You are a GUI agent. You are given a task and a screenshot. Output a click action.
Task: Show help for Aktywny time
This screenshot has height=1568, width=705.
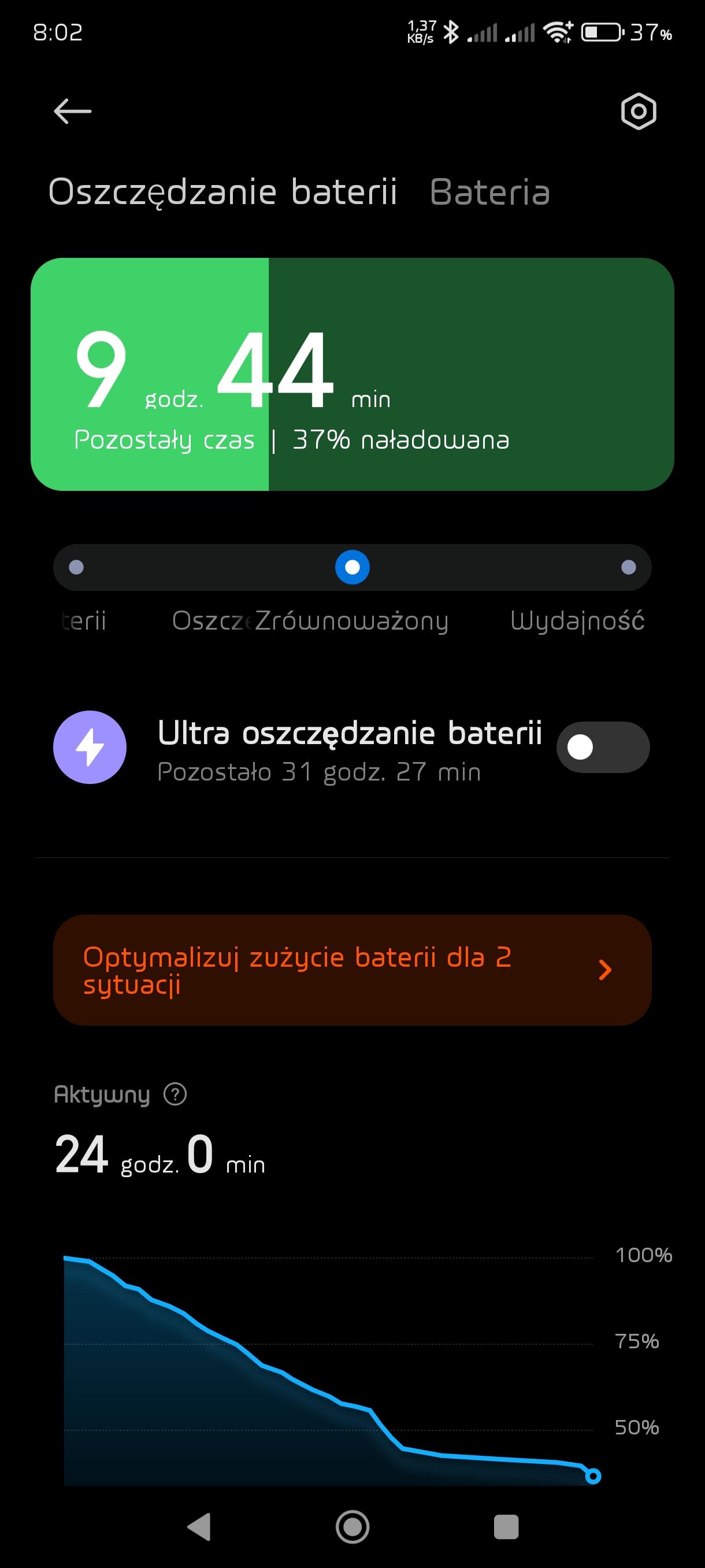(175, 1094)
